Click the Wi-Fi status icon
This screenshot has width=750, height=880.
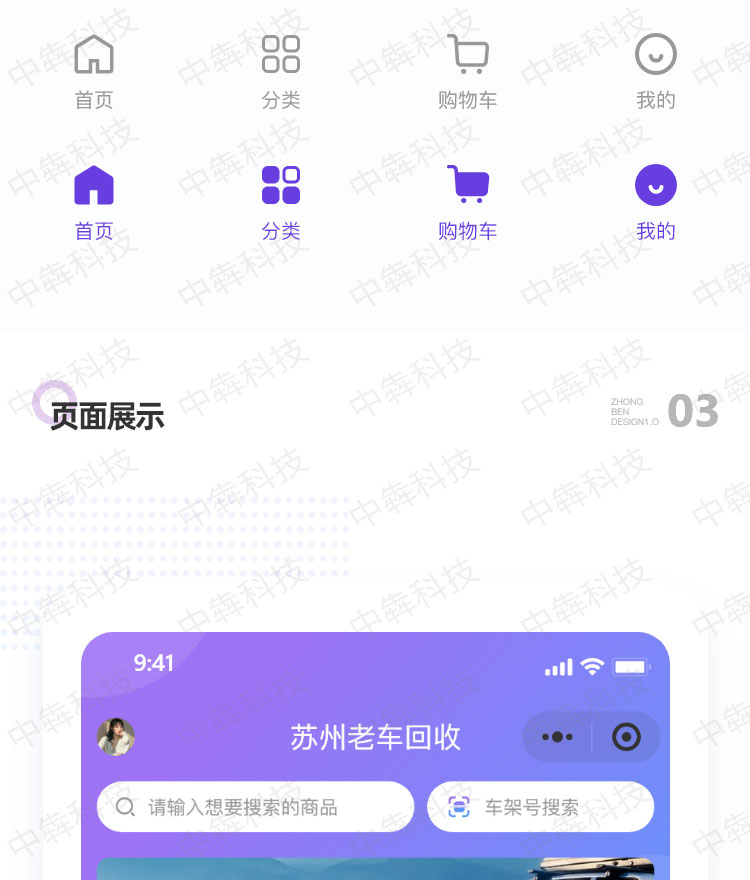pos(590,664)
